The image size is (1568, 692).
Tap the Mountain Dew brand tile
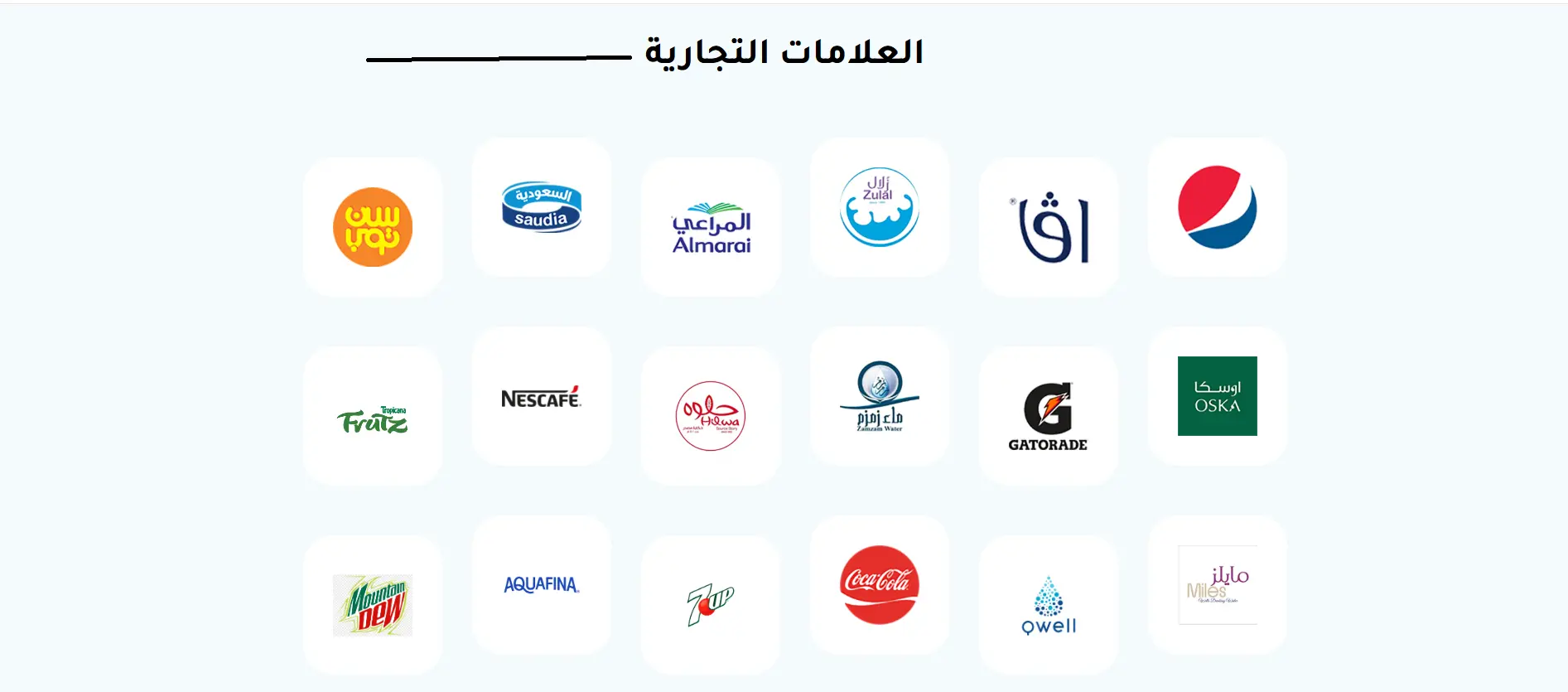pos(373,605)
